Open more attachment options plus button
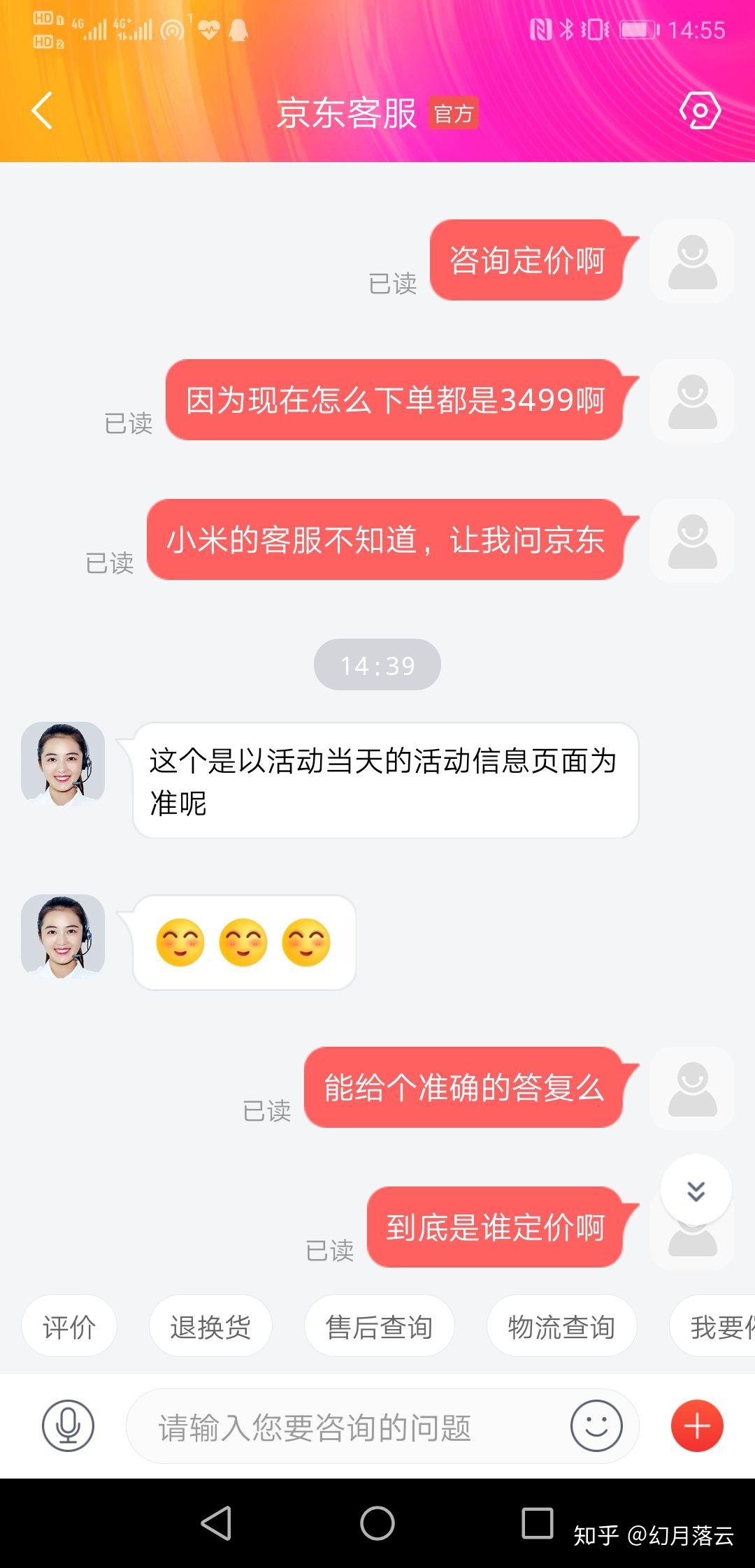755x1568 pixels. point(697,1425)
